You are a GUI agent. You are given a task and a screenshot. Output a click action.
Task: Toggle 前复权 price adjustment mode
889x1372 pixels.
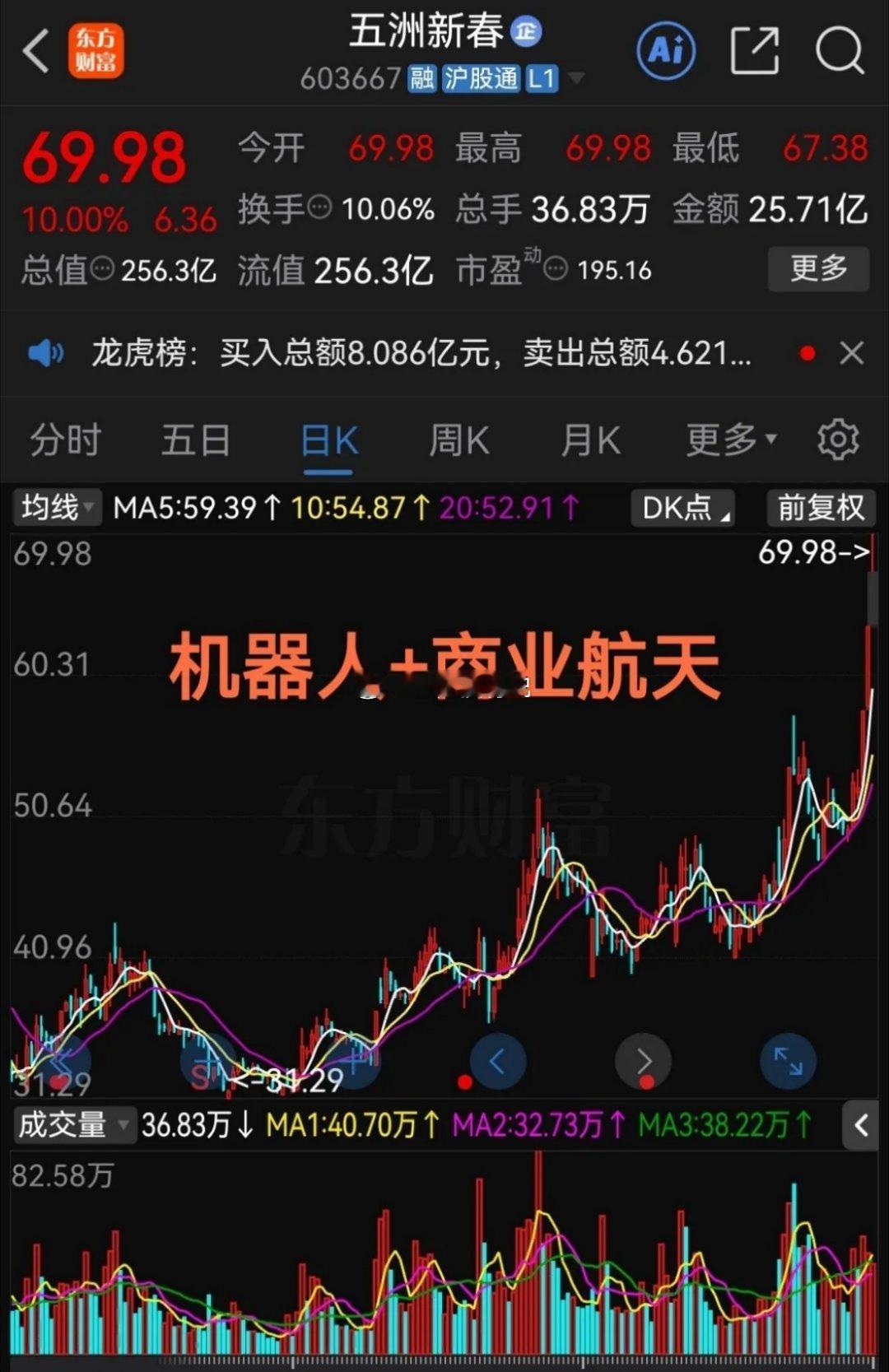pos(819,509)
